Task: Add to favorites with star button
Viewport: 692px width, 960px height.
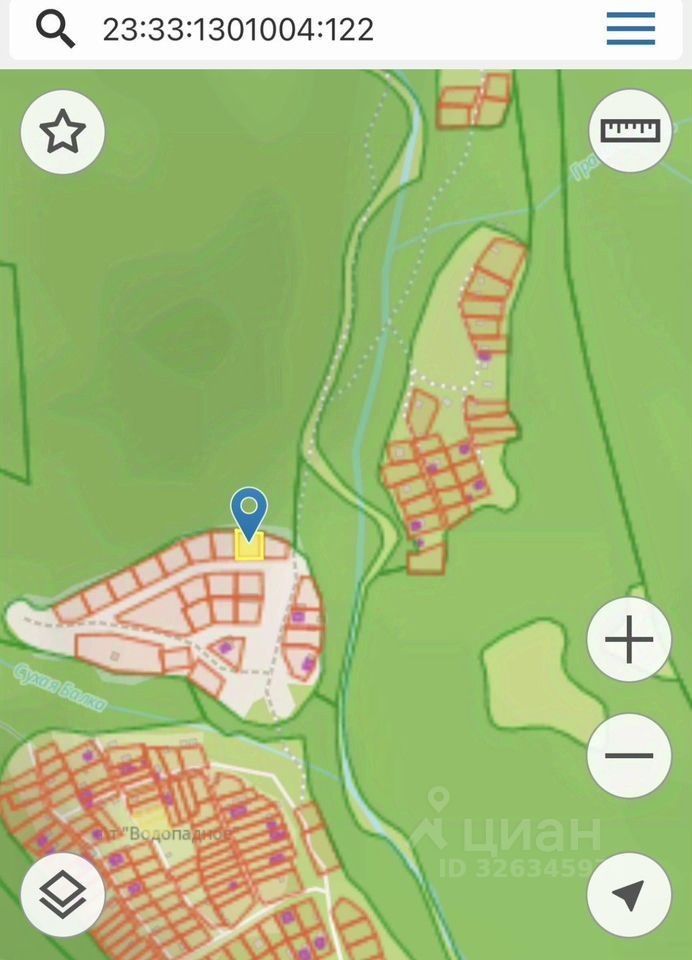Action: (x=63, y=132)
